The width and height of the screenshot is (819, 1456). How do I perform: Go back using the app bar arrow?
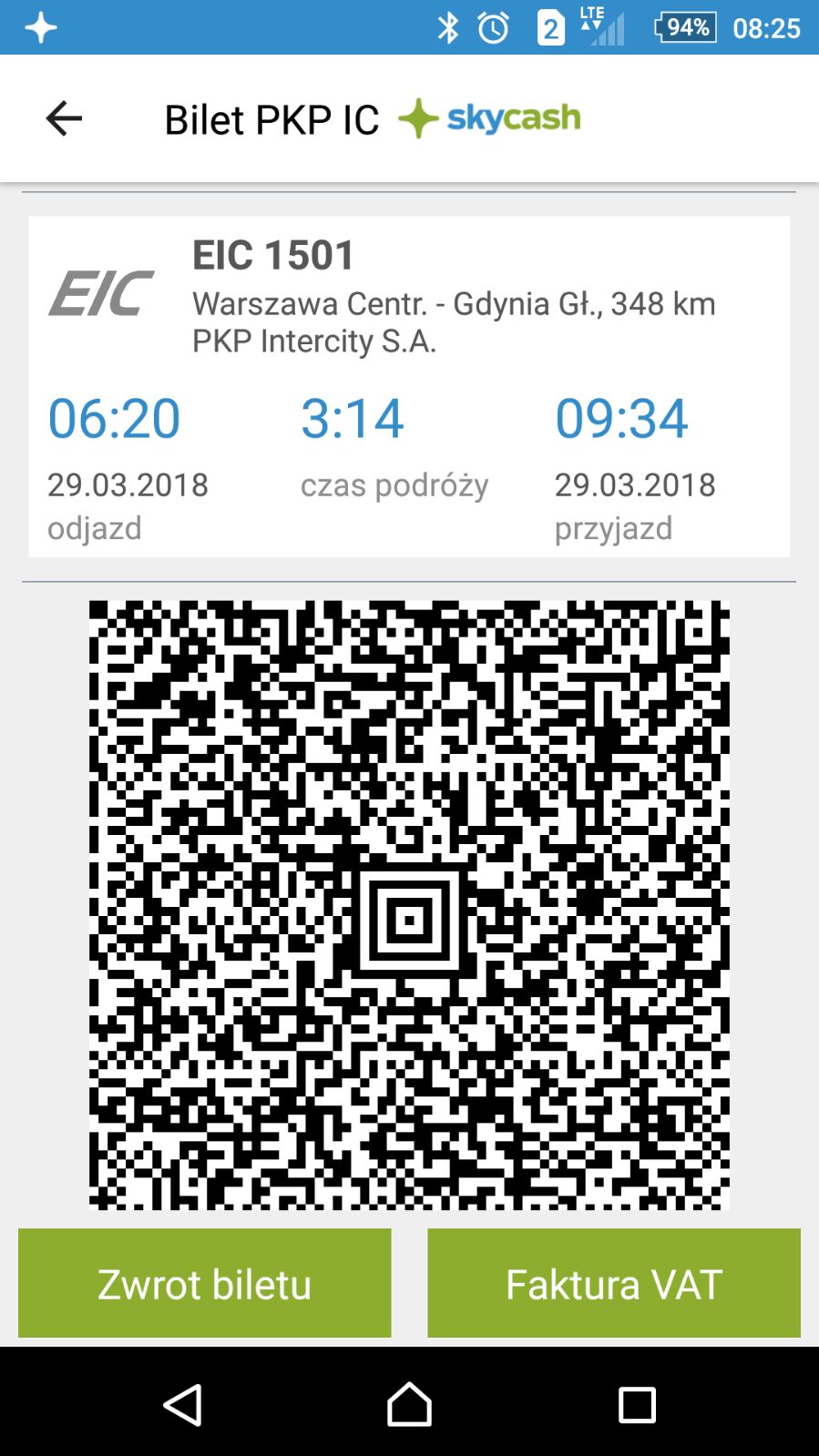pos(64,118)
